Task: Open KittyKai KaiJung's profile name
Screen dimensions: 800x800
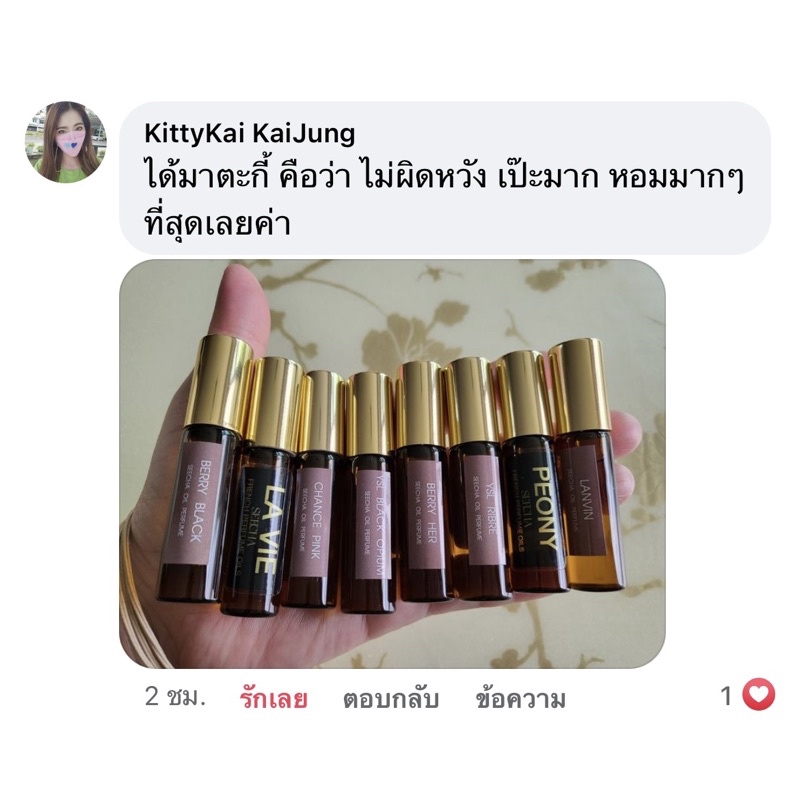Action: point(248,133)
